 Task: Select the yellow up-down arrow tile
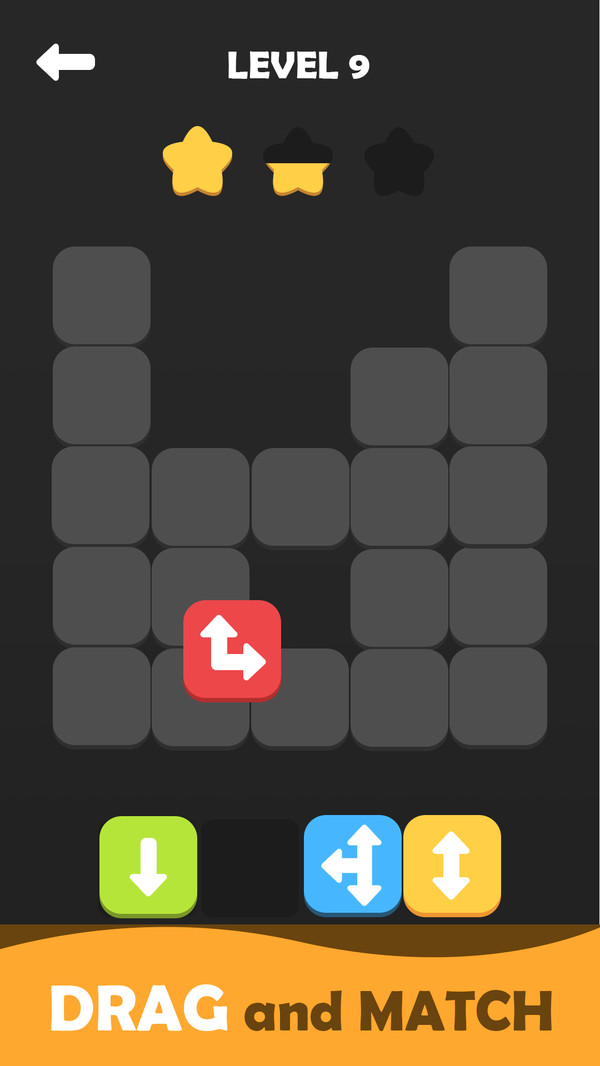coord(452,864)
